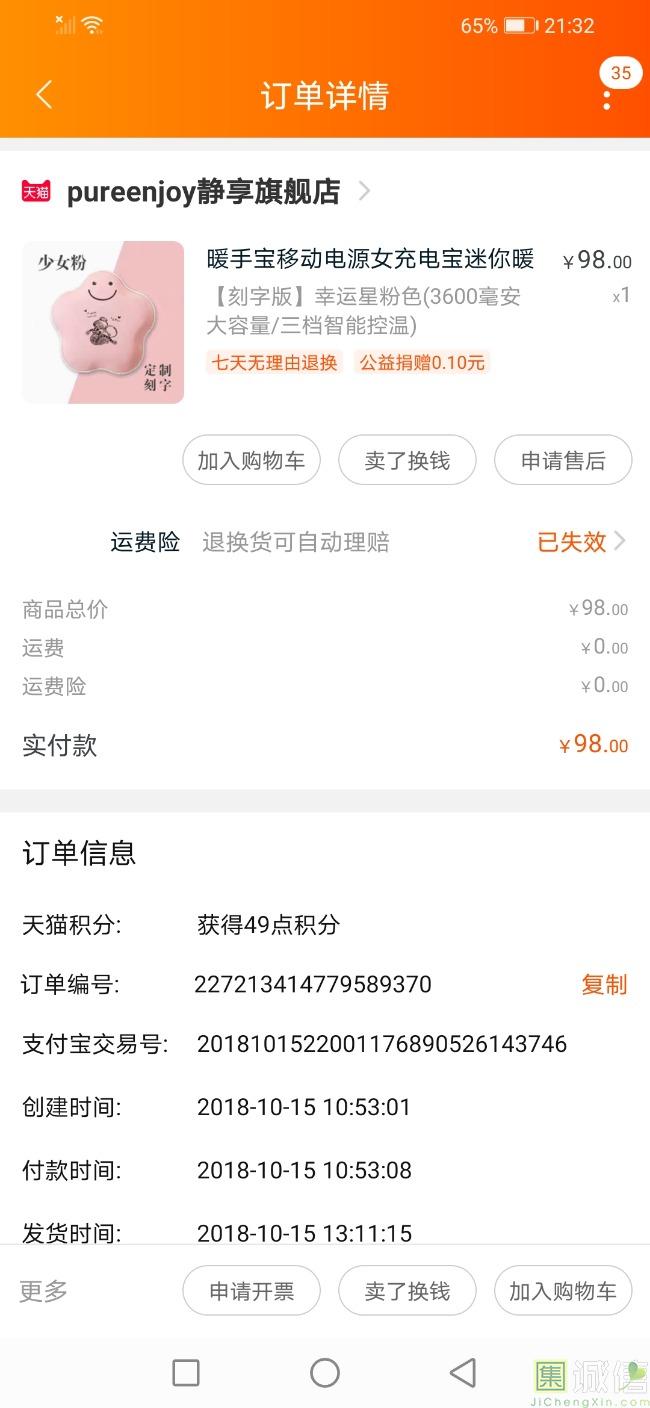Open the 运费险 已失效 details
Screen dimensions: 650x1408
coord(581,542)
